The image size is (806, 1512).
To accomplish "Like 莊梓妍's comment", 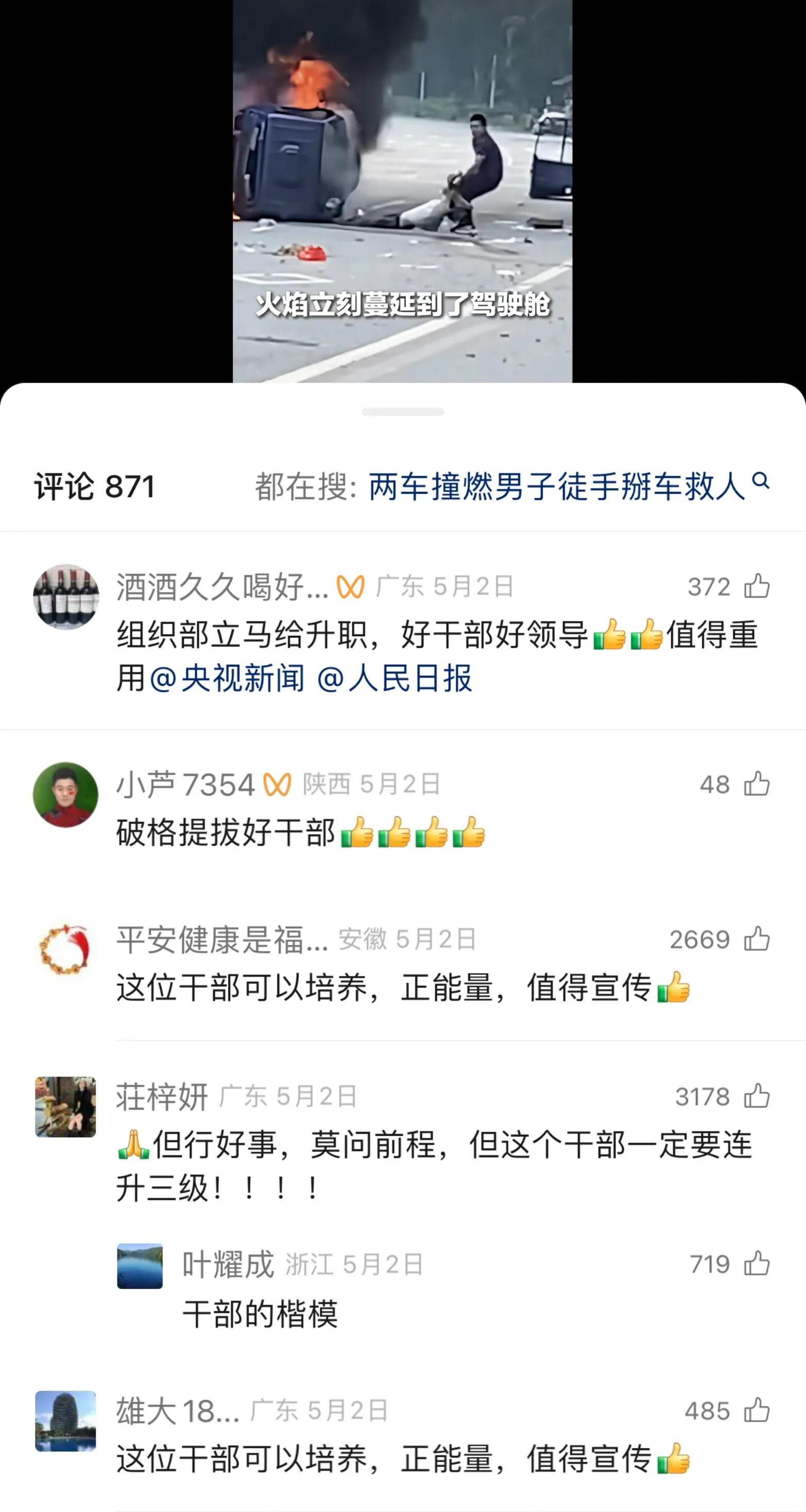I will [x=756, y=1097].
